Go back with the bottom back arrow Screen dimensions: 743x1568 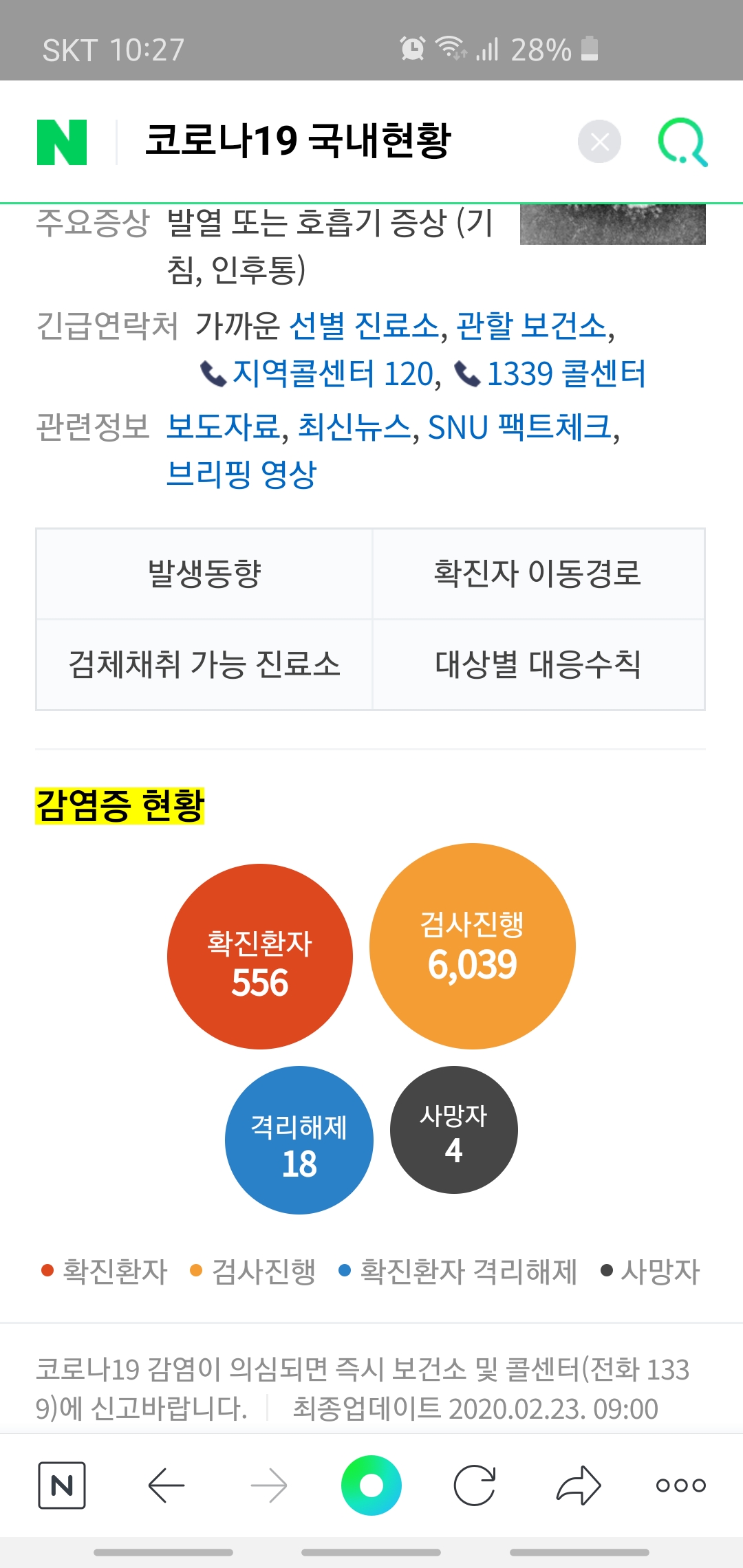pos(166,1485)
